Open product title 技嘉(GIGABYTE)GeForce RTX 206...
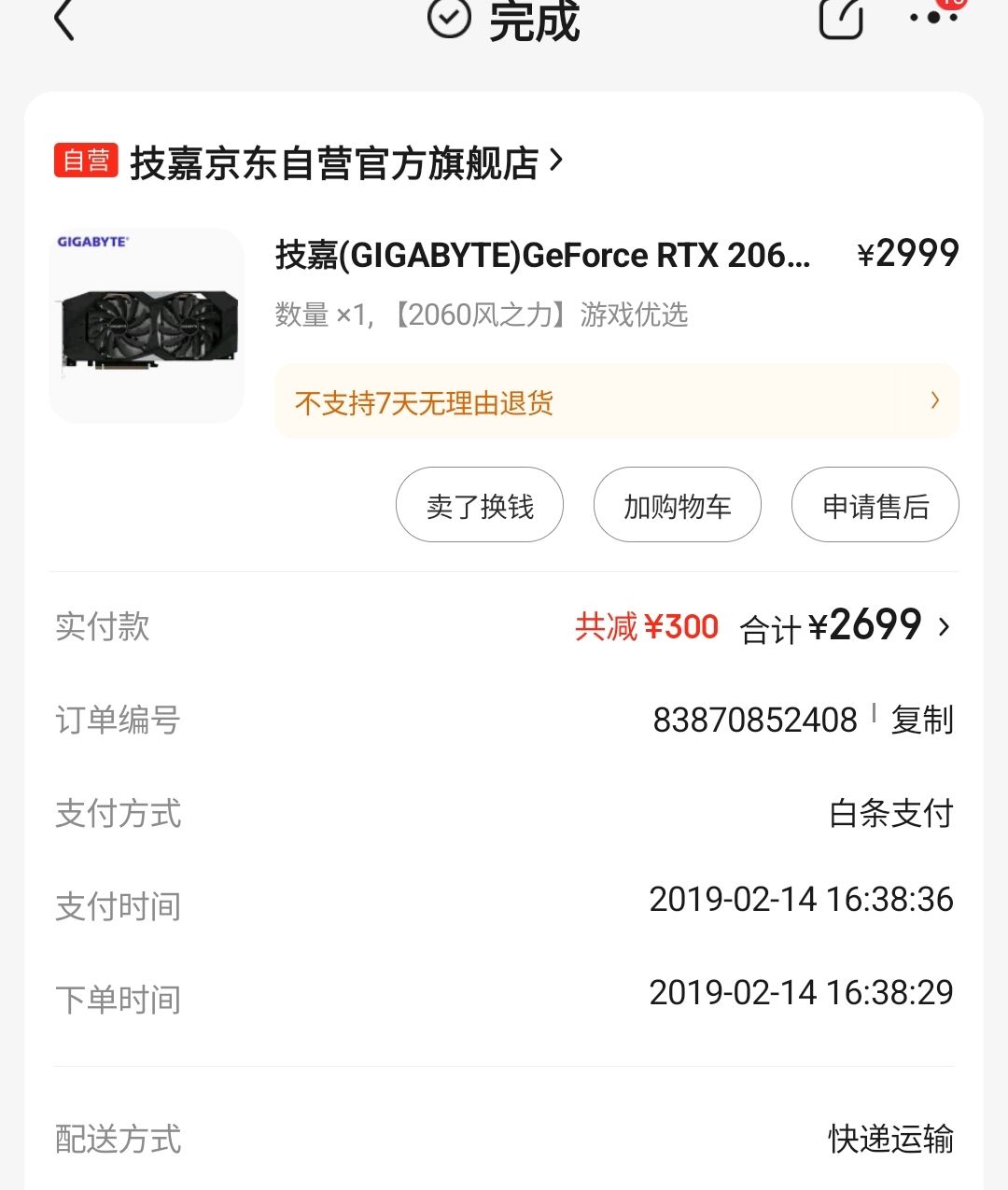This screenshot has height=1190, width=1008. click(539, 255)
